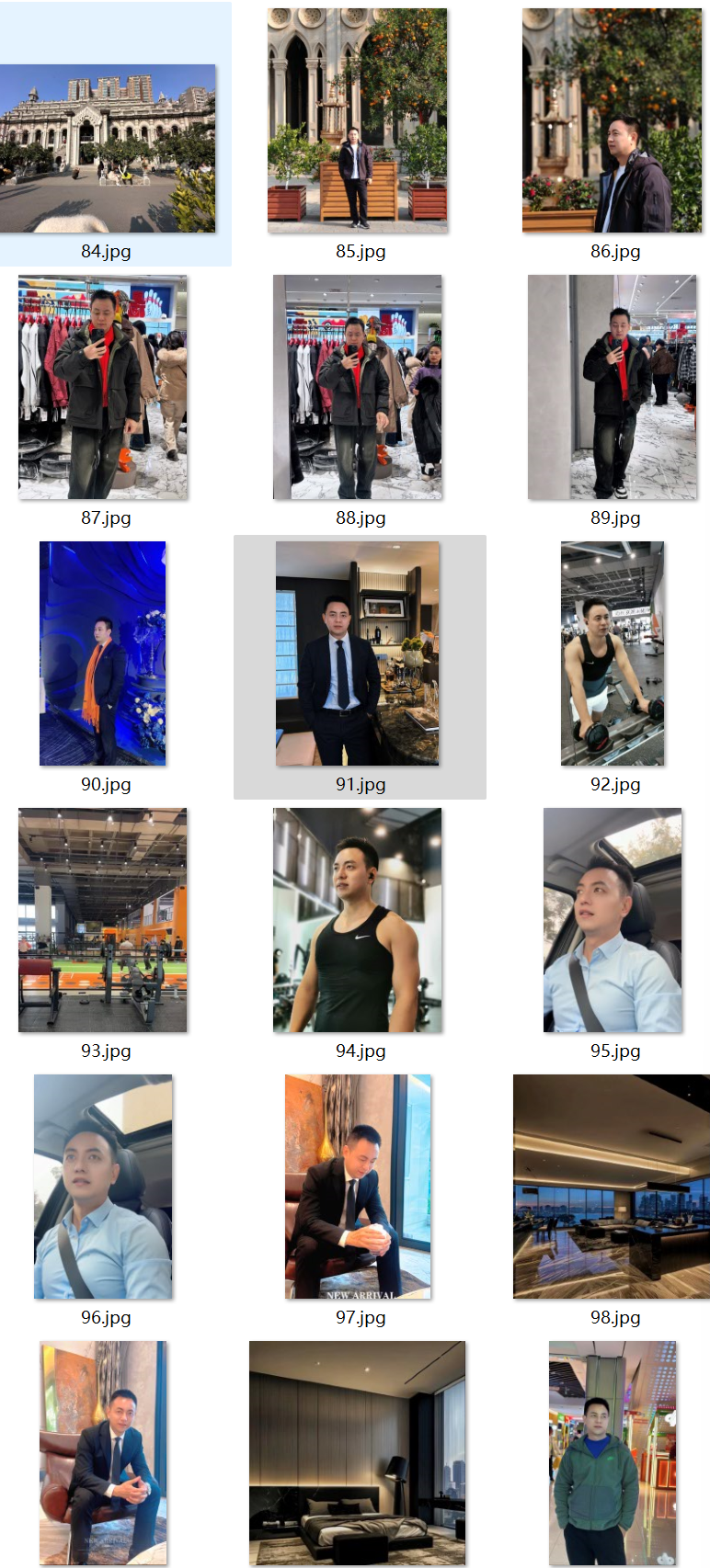This screenshot has height=1568, width=710.
Task: Choose the 88.jpg thumbnail
Action: click(358, 387)
